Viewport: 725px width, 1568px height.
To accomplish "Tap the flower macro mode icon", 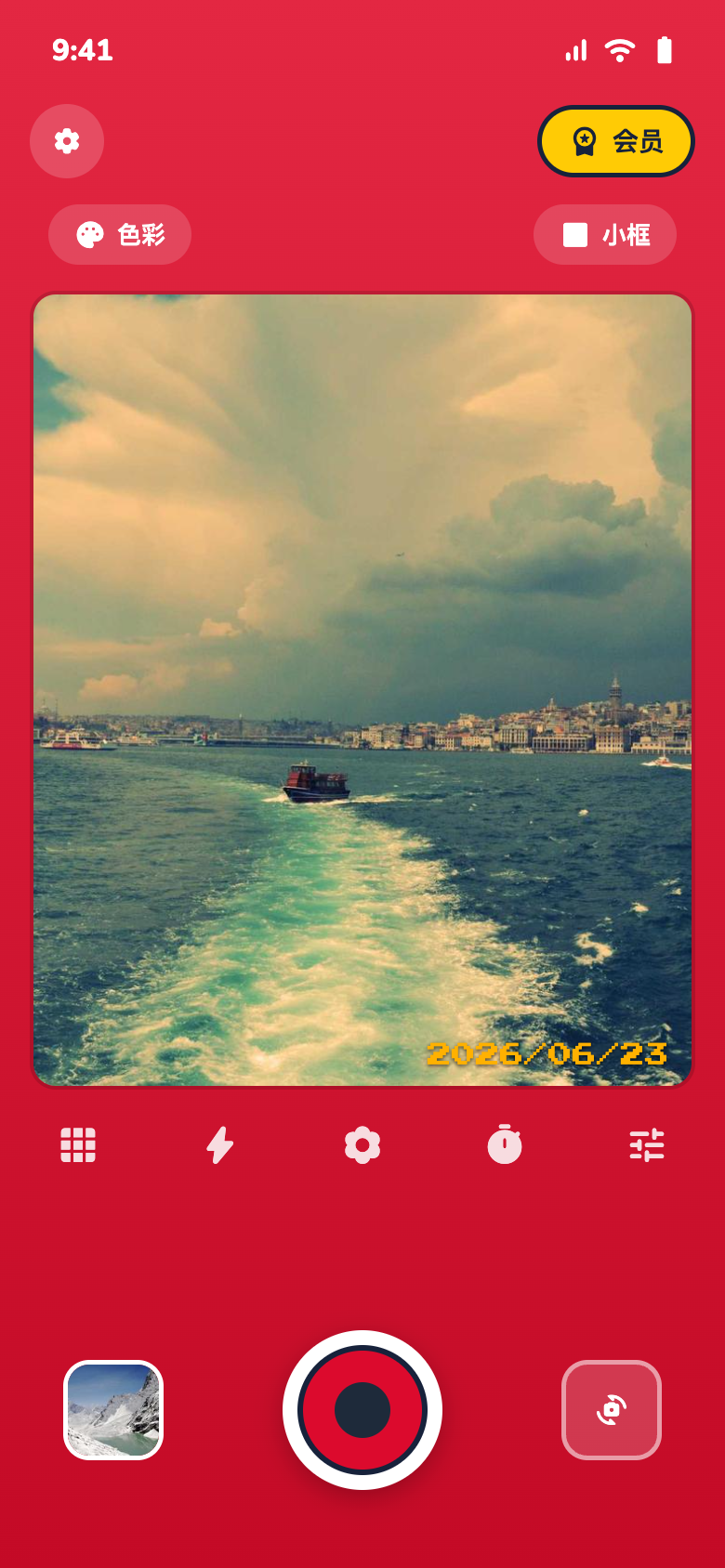I will (362, 1145).
